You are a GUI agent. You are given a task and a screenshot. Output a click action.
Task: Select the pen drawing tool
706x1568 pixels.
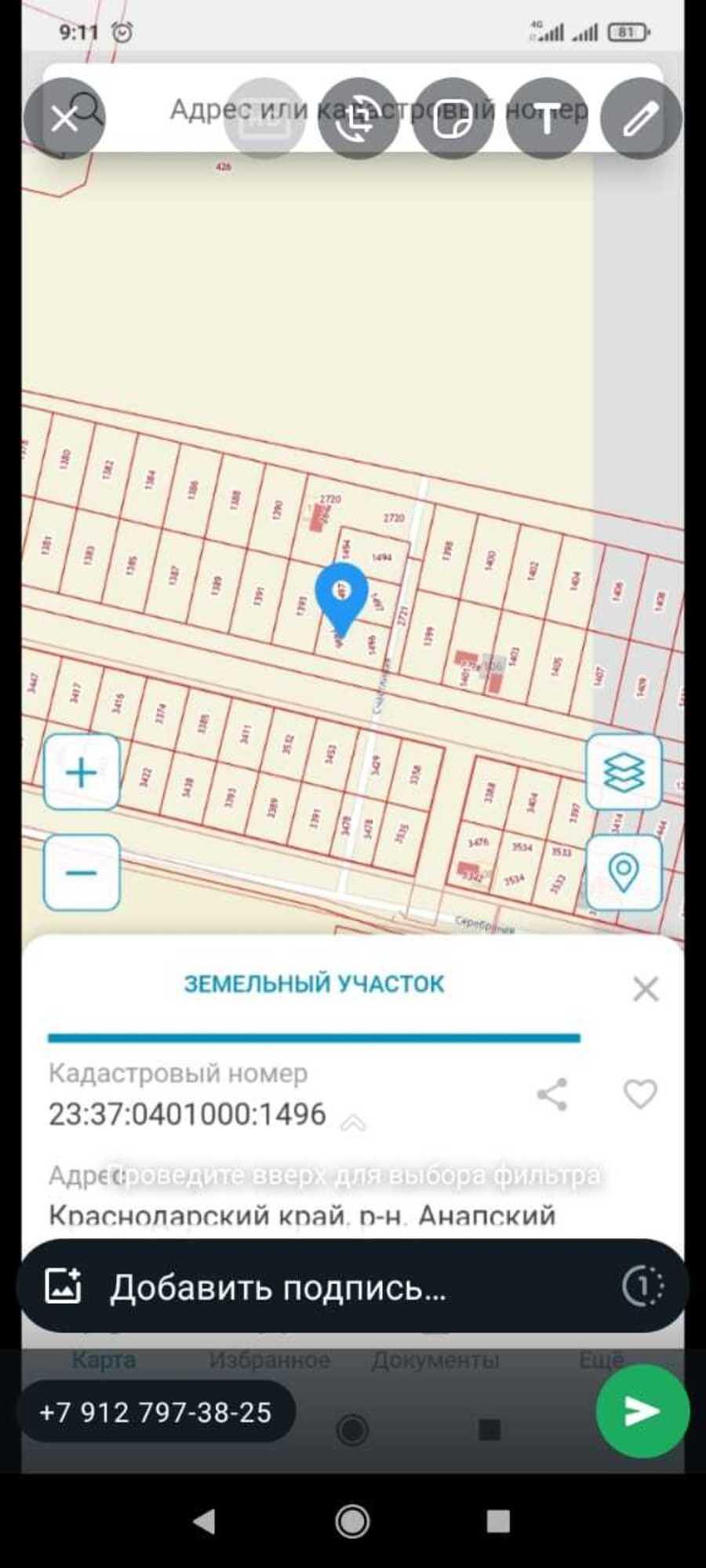point(641,118)
